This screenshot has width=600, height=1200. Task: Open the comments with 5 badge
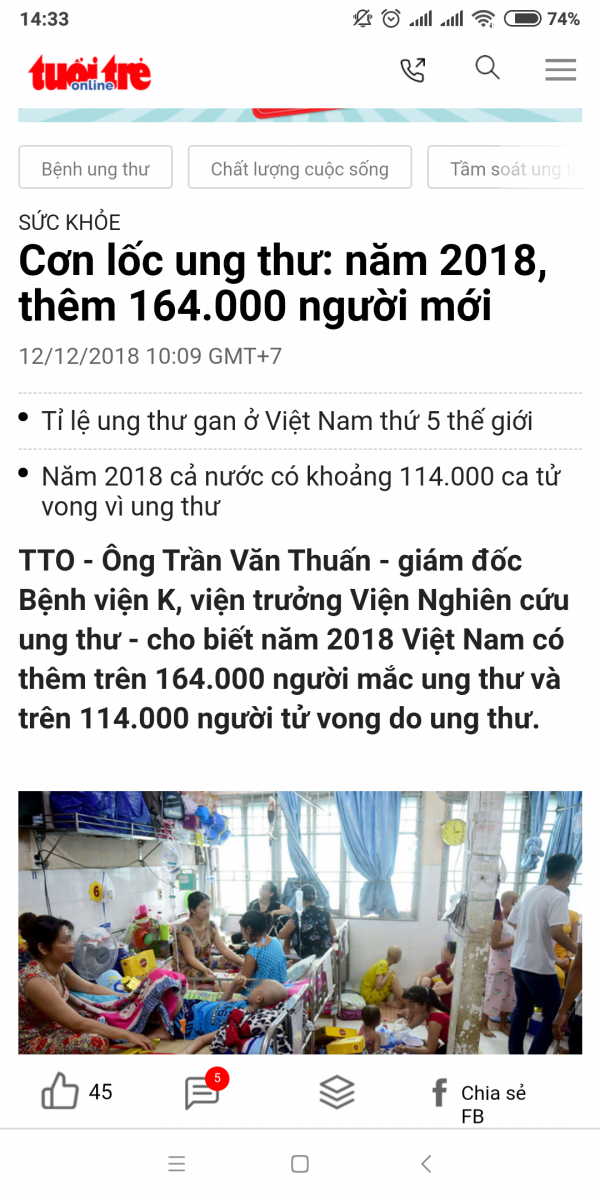pos(202,1093)
